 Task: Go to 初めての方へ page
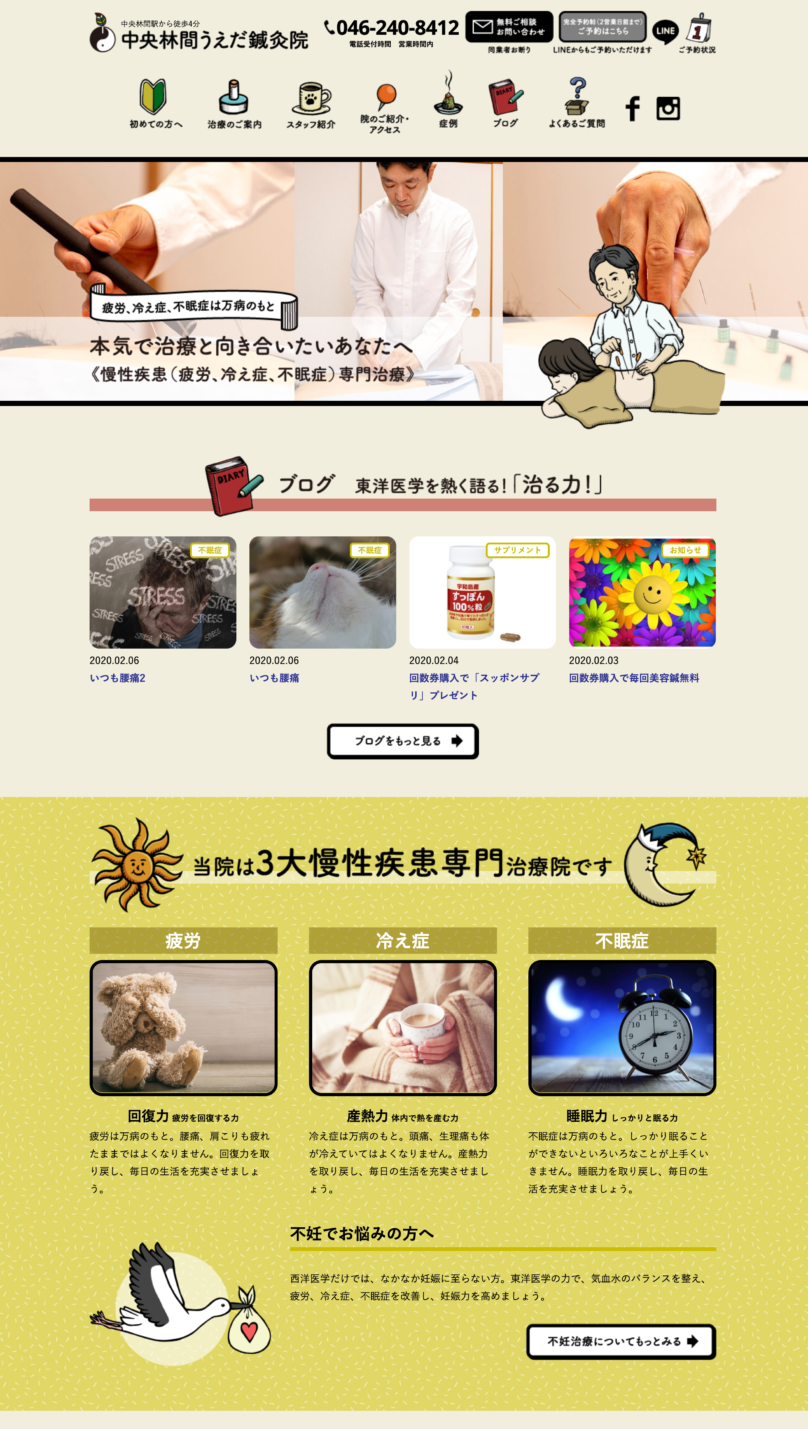155,104
